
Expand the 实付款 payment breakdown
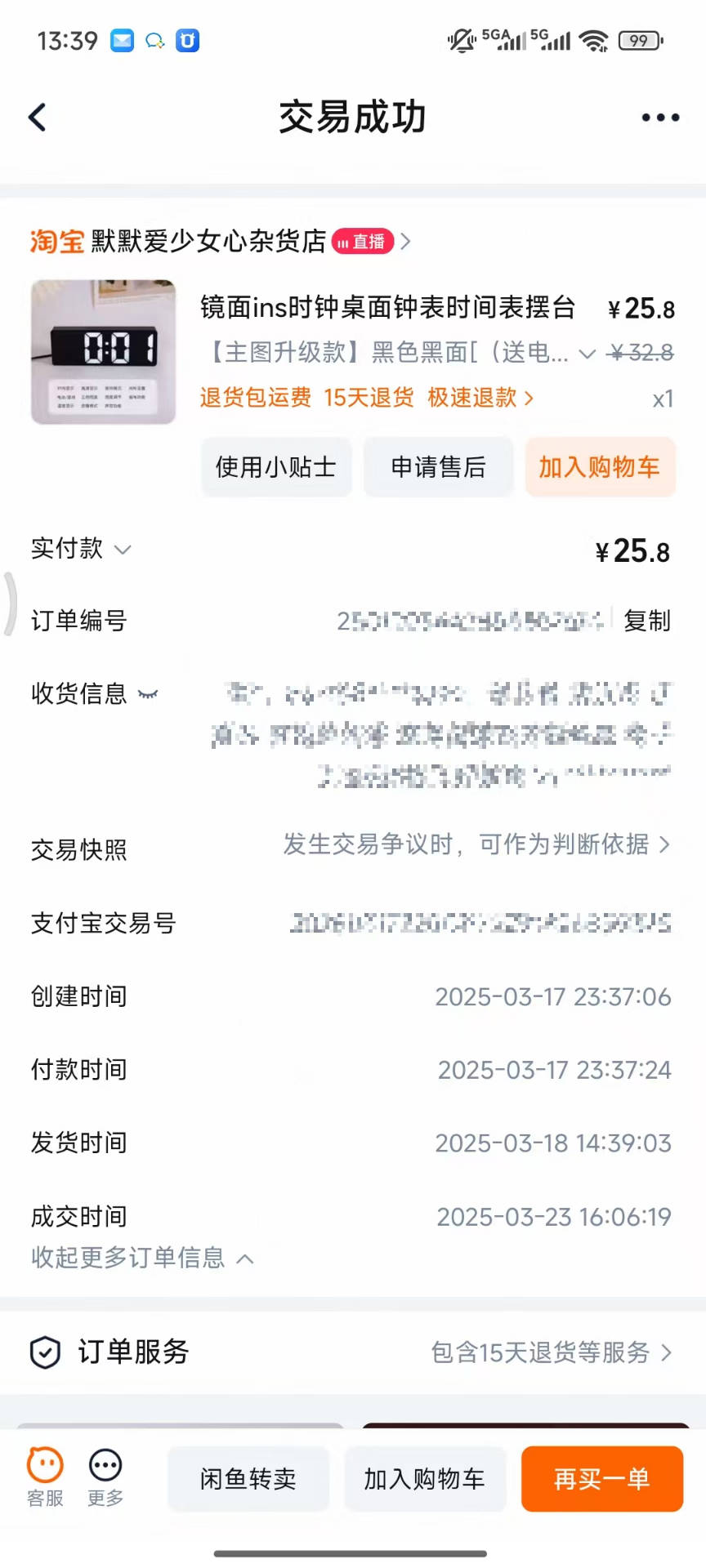pos(81,549)
